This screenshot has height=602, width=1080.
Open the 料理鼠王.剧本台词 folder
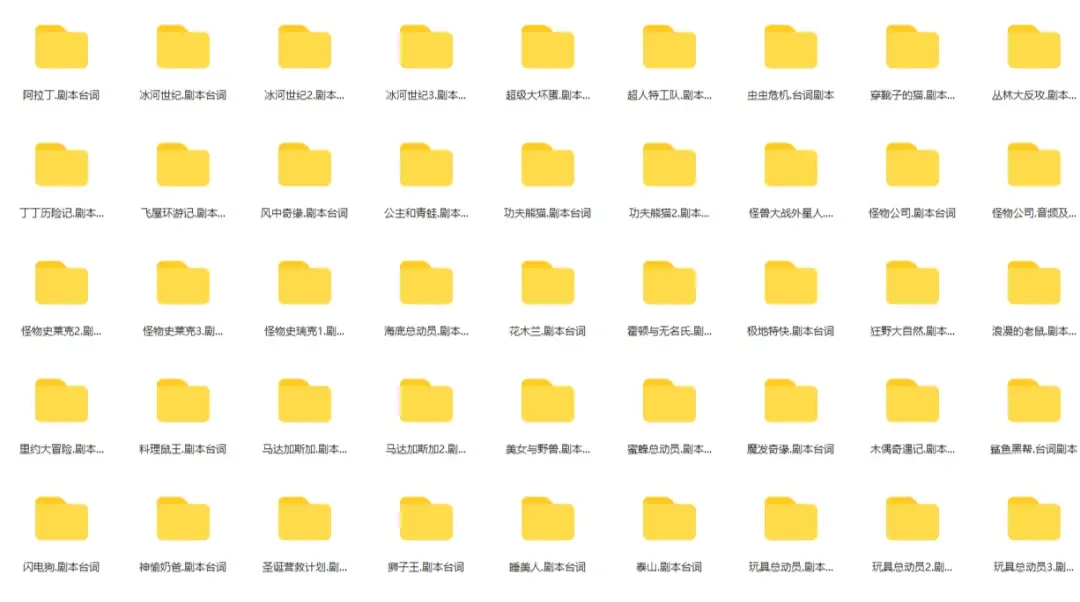[183, 402]
